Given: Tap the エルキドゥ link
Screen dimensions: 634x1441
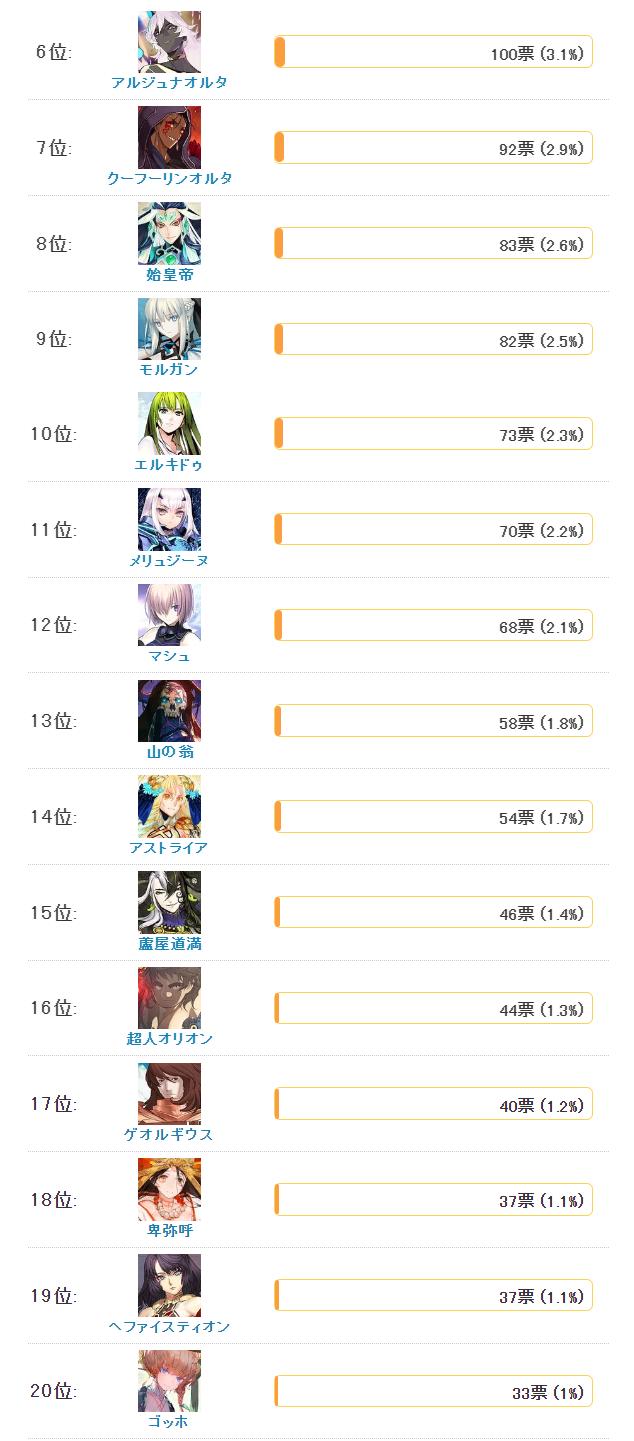Looking at the screenshot, I should [169, 465].
